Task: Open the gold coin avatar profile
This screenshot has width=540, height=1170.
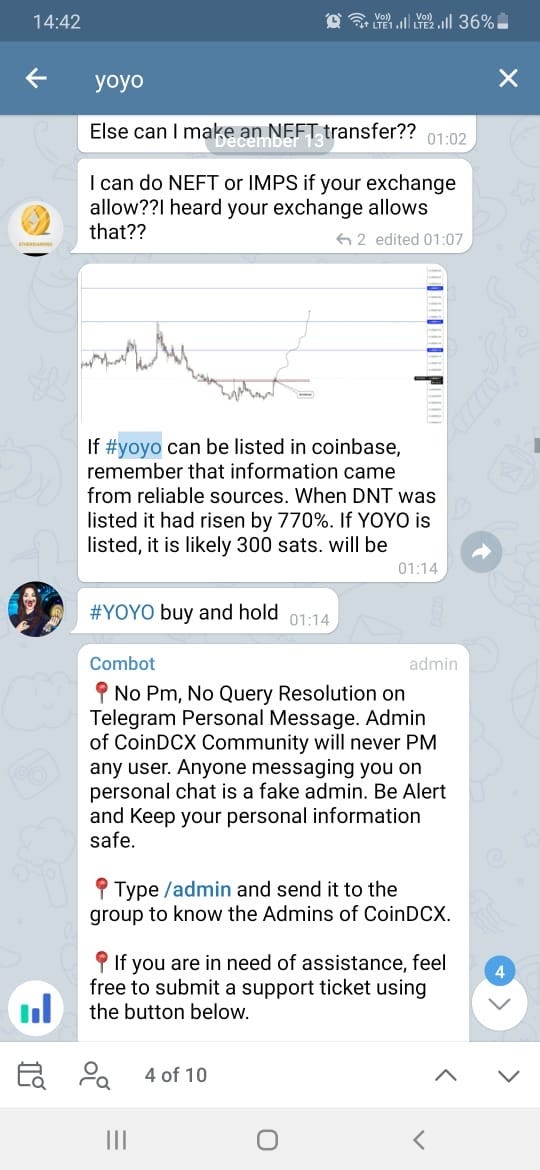Action: click(x=36, y=228)
